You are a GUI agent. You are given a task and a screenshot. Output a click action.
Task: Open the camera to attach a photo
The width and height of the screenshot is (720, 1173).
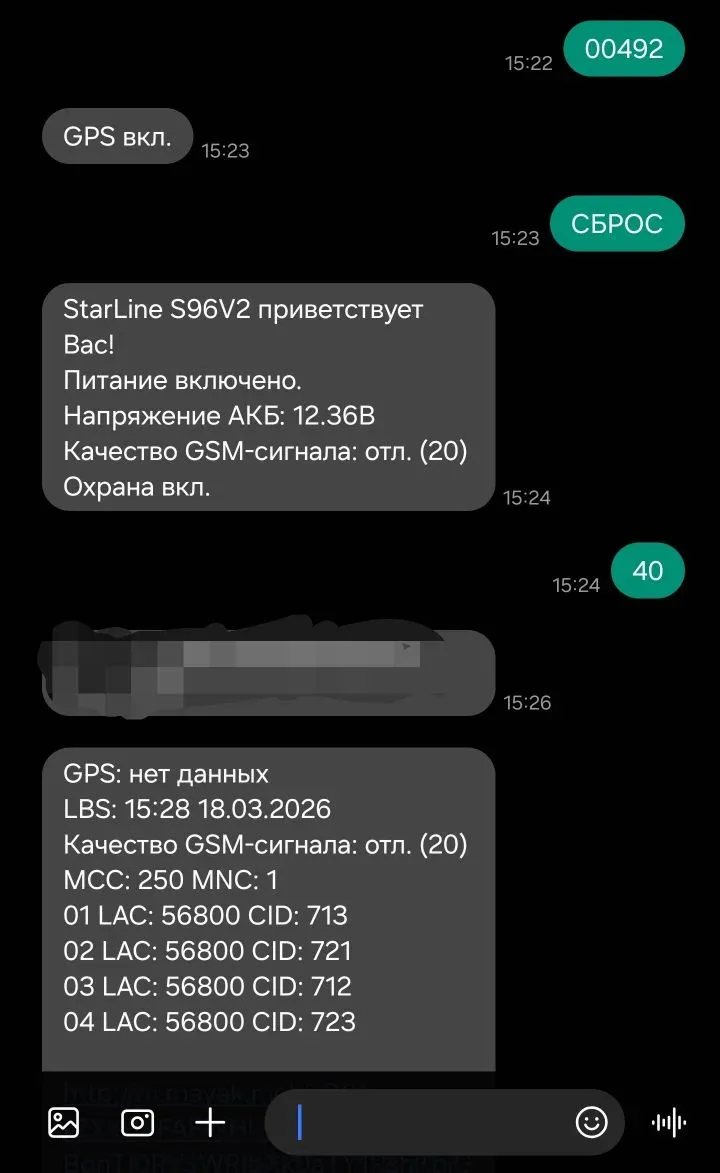click(137, 1123)
